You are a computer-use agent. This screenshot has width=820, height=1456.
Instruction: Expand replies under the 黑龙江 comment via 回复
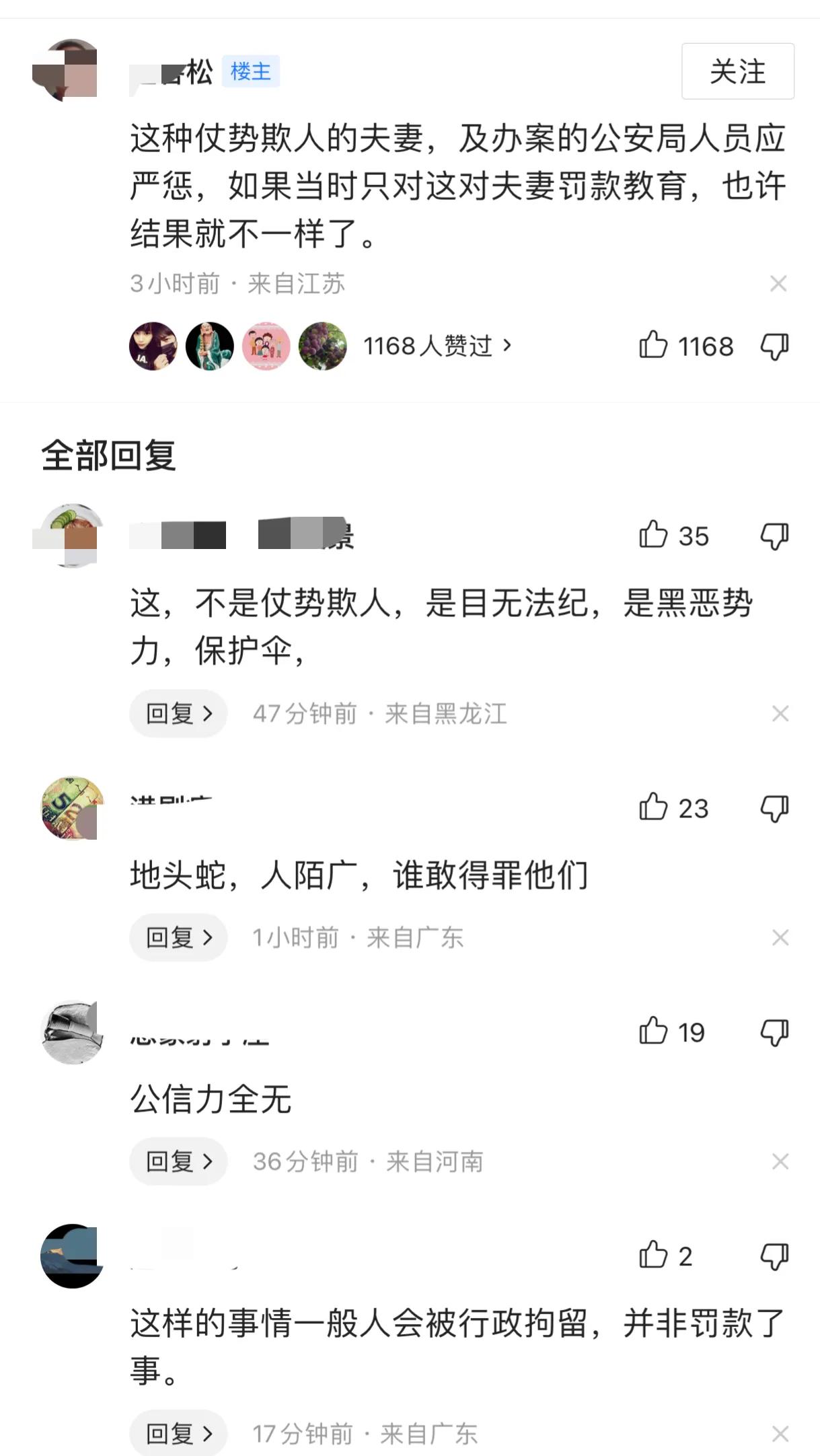pos(178,713)
